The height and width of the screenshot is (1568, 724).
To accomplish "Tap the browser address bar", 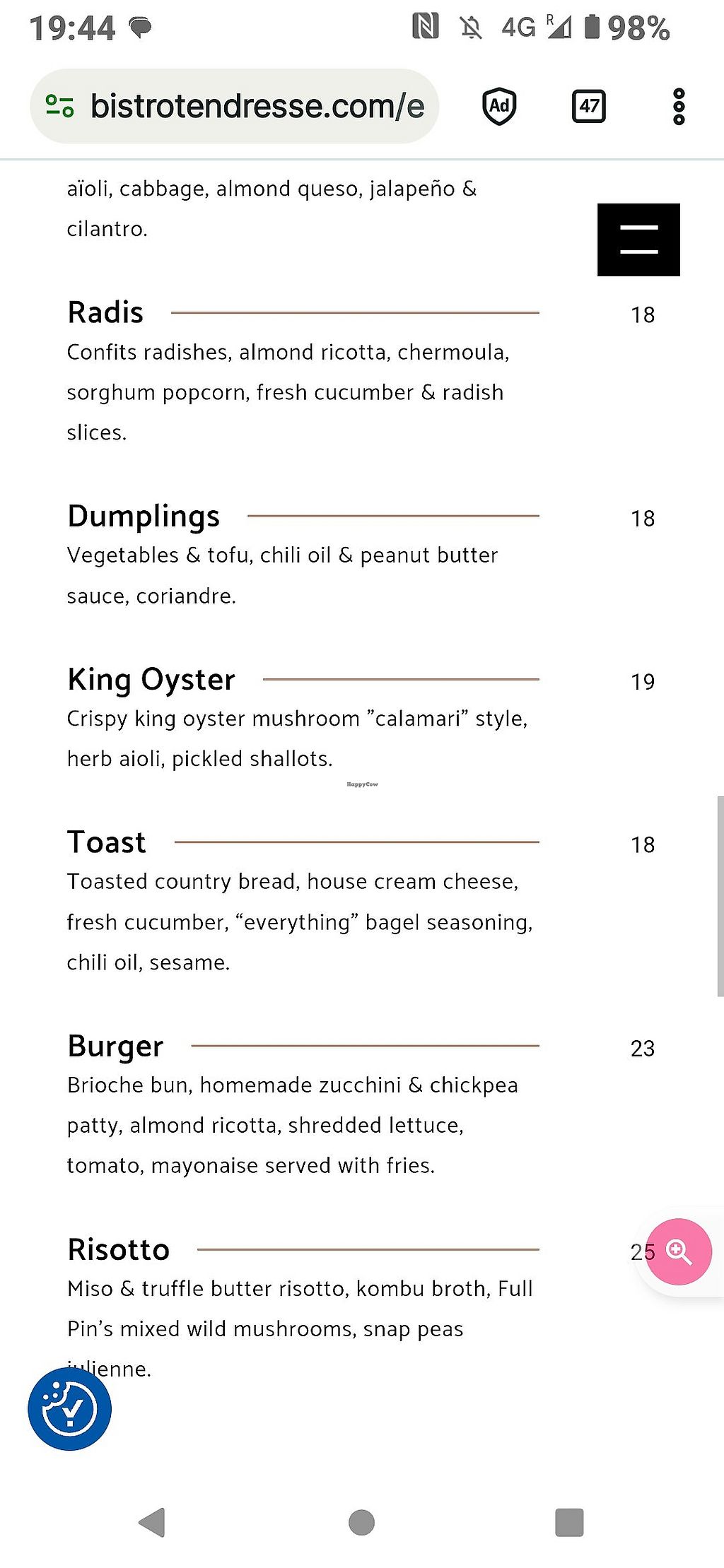I will point(234,106).
